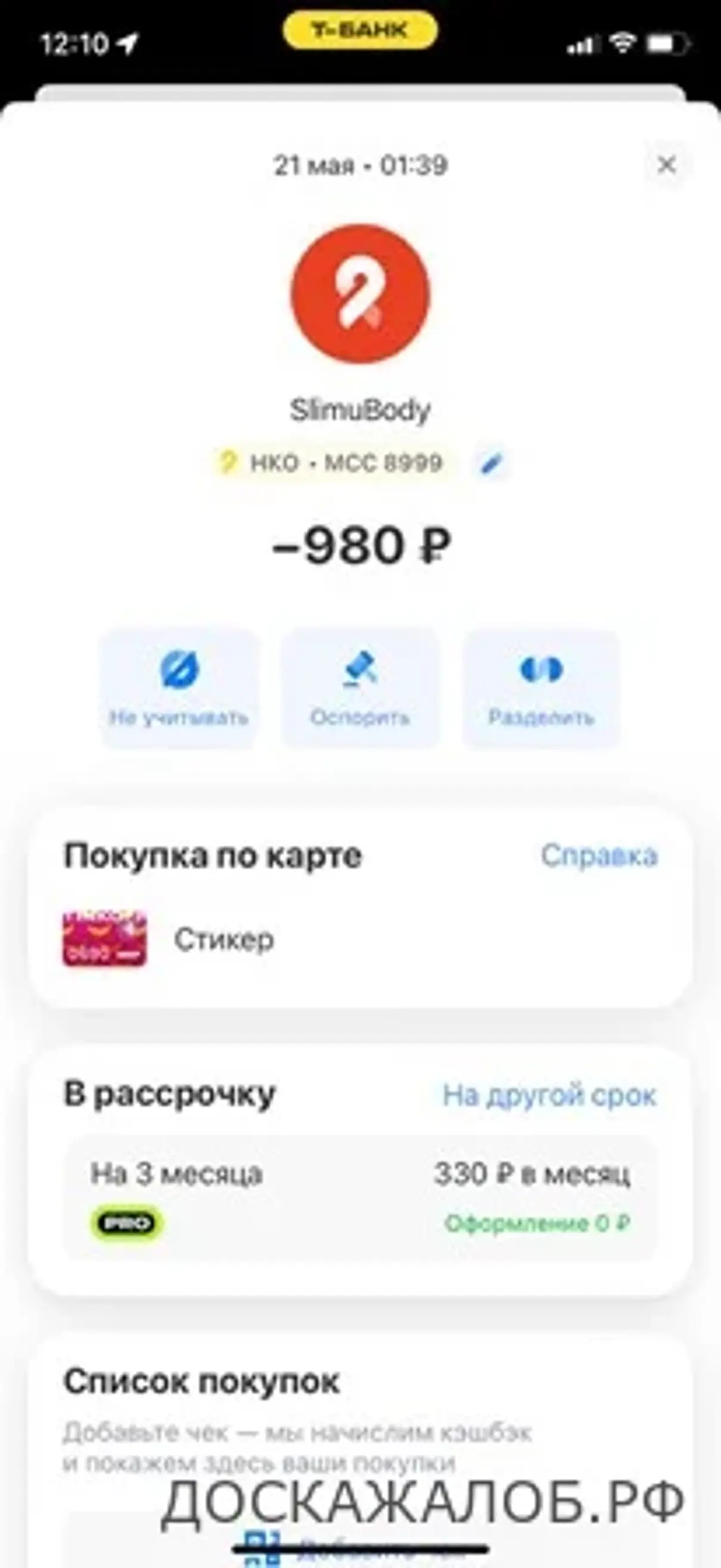Select the 3-month installment offer

[x=360, y=1197]
